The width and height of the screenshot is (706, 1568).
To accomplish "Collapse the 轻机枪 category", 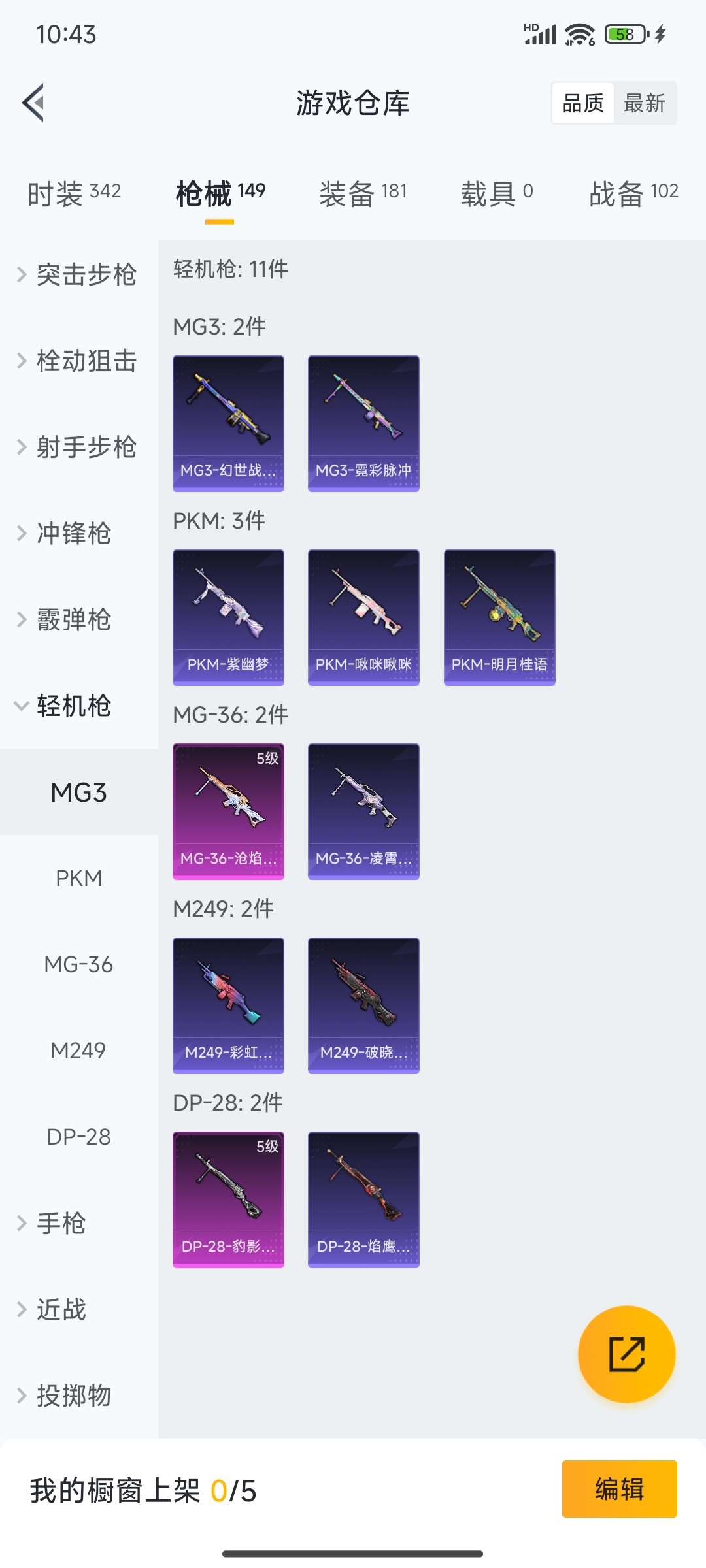I will pyautogui.click(x=78, y=706).
